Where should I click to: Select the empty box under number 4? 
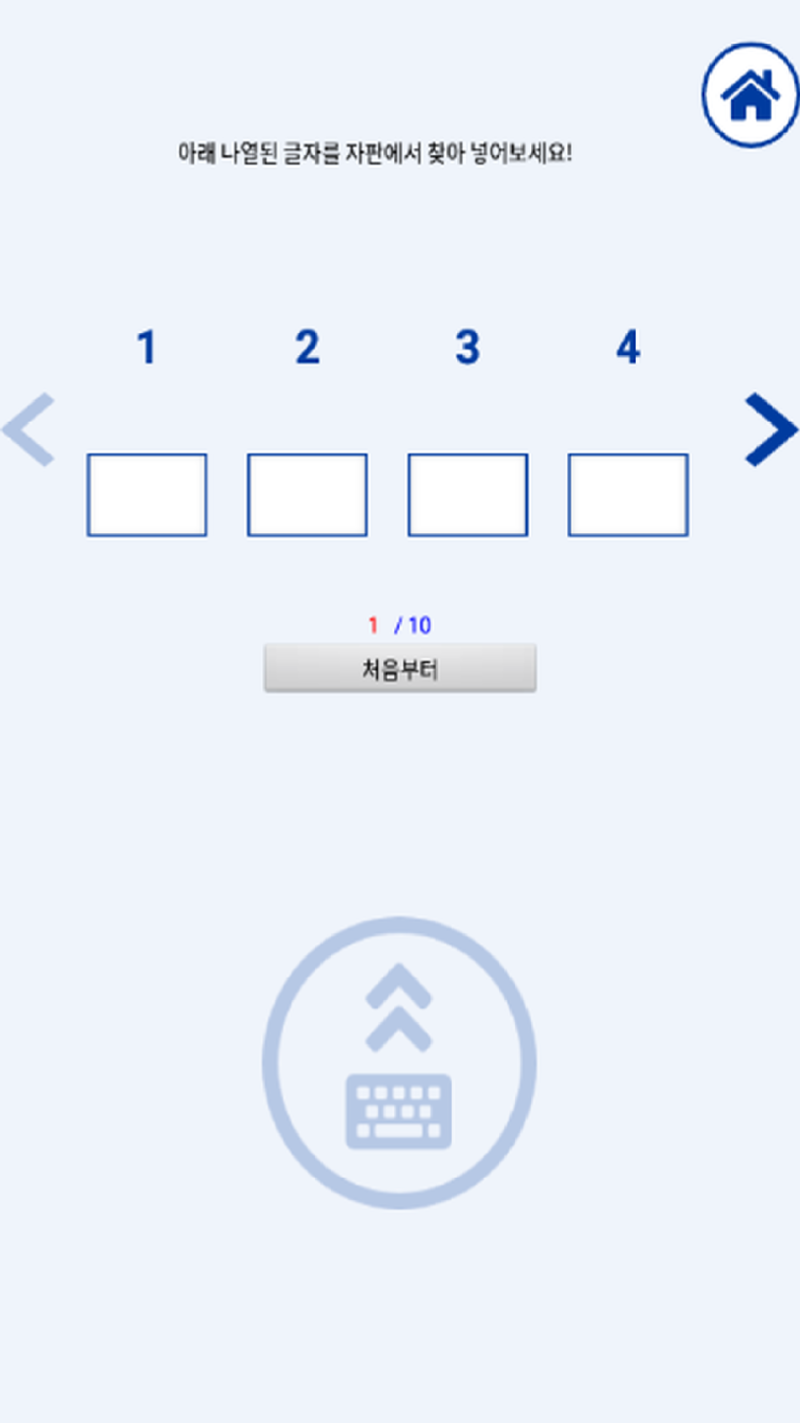tap(628, 495)
